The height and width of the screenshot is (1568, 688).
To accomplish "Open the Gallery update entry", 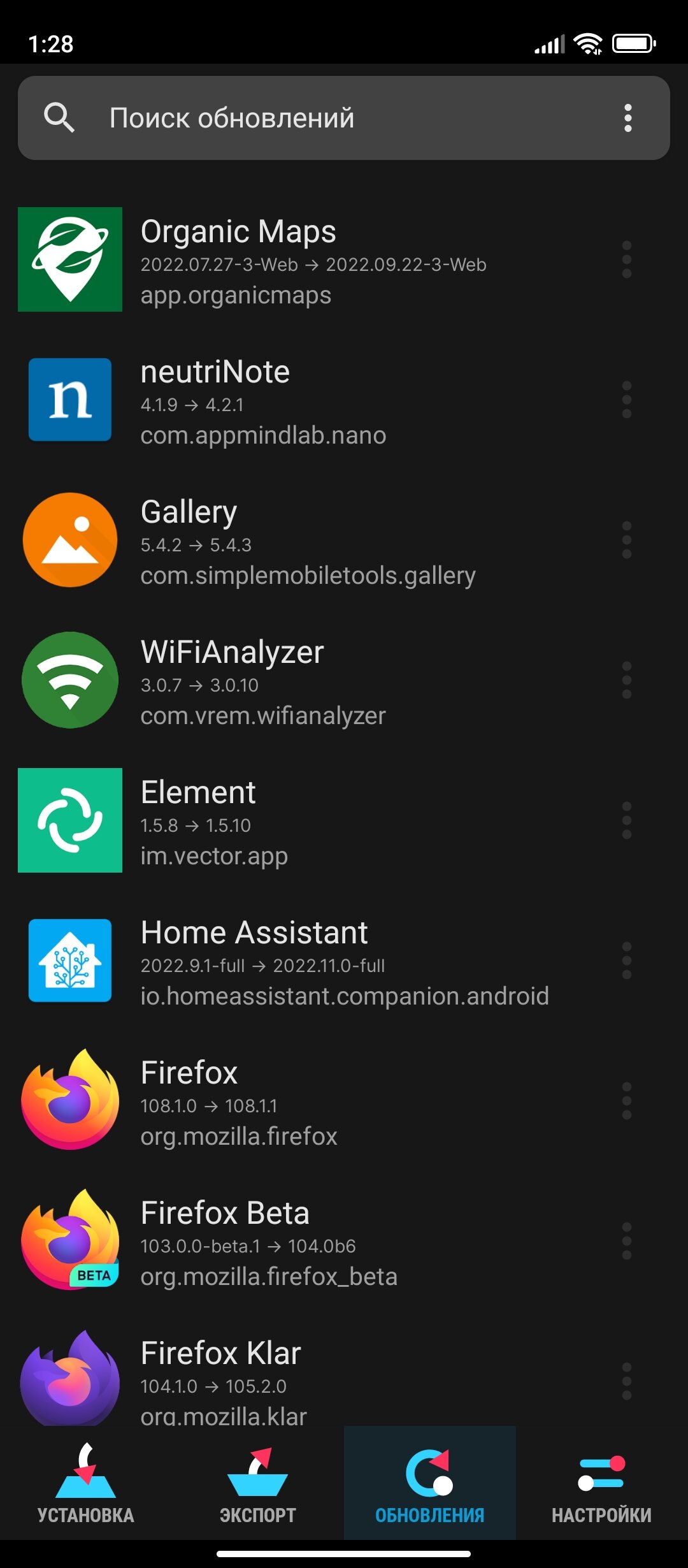I will 344,540.
